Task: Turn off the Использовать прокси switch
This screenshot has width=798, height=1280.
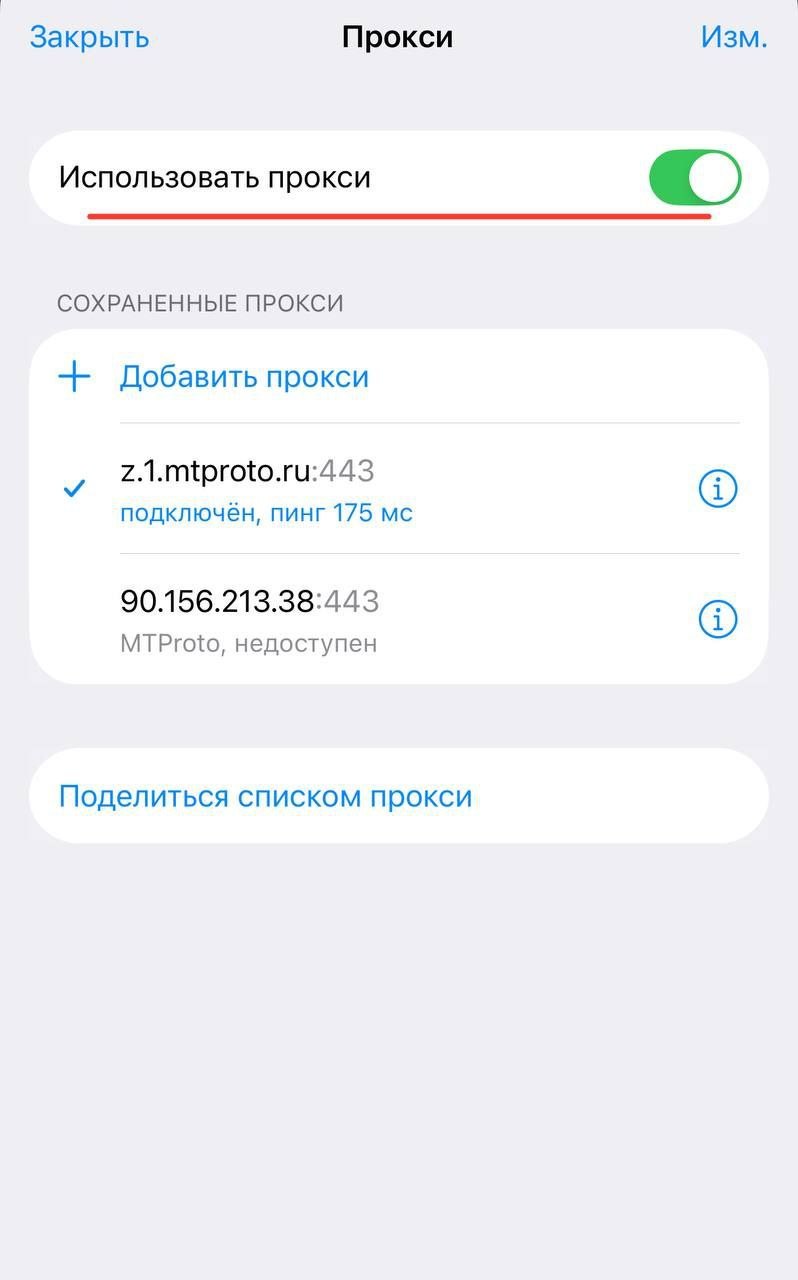Action: coord(695,178)
